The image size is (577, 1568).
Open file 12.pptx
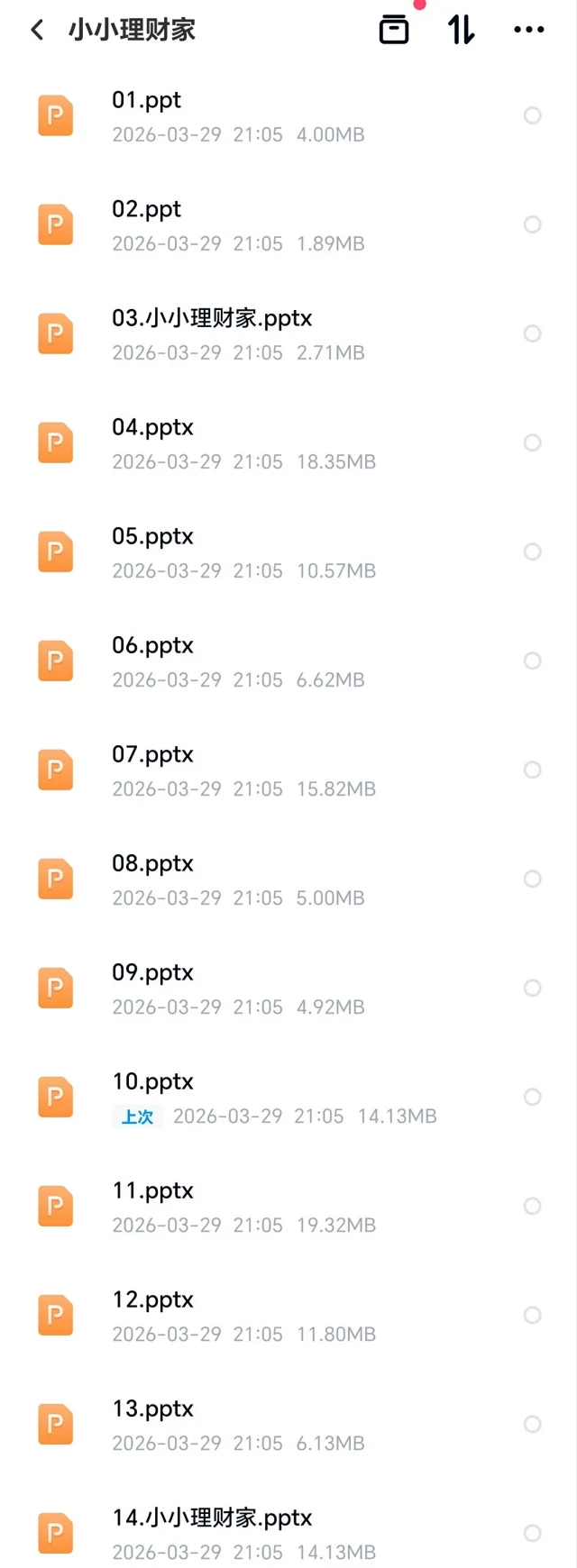tap(153, 1299)
